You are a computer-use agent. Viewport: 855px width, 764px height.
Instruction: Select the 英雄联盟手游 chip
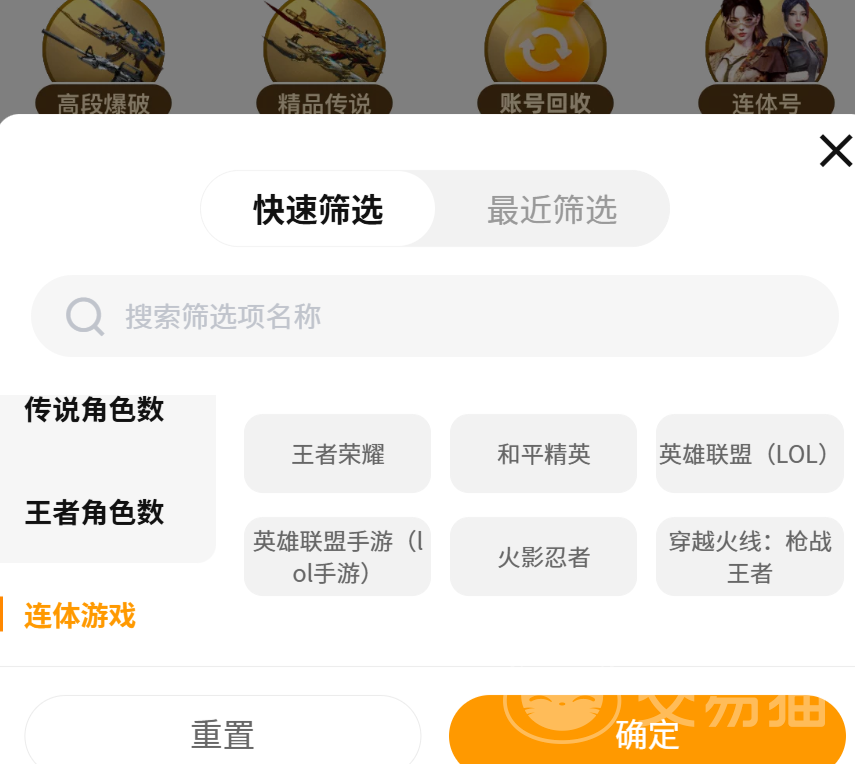click(338, 557)
